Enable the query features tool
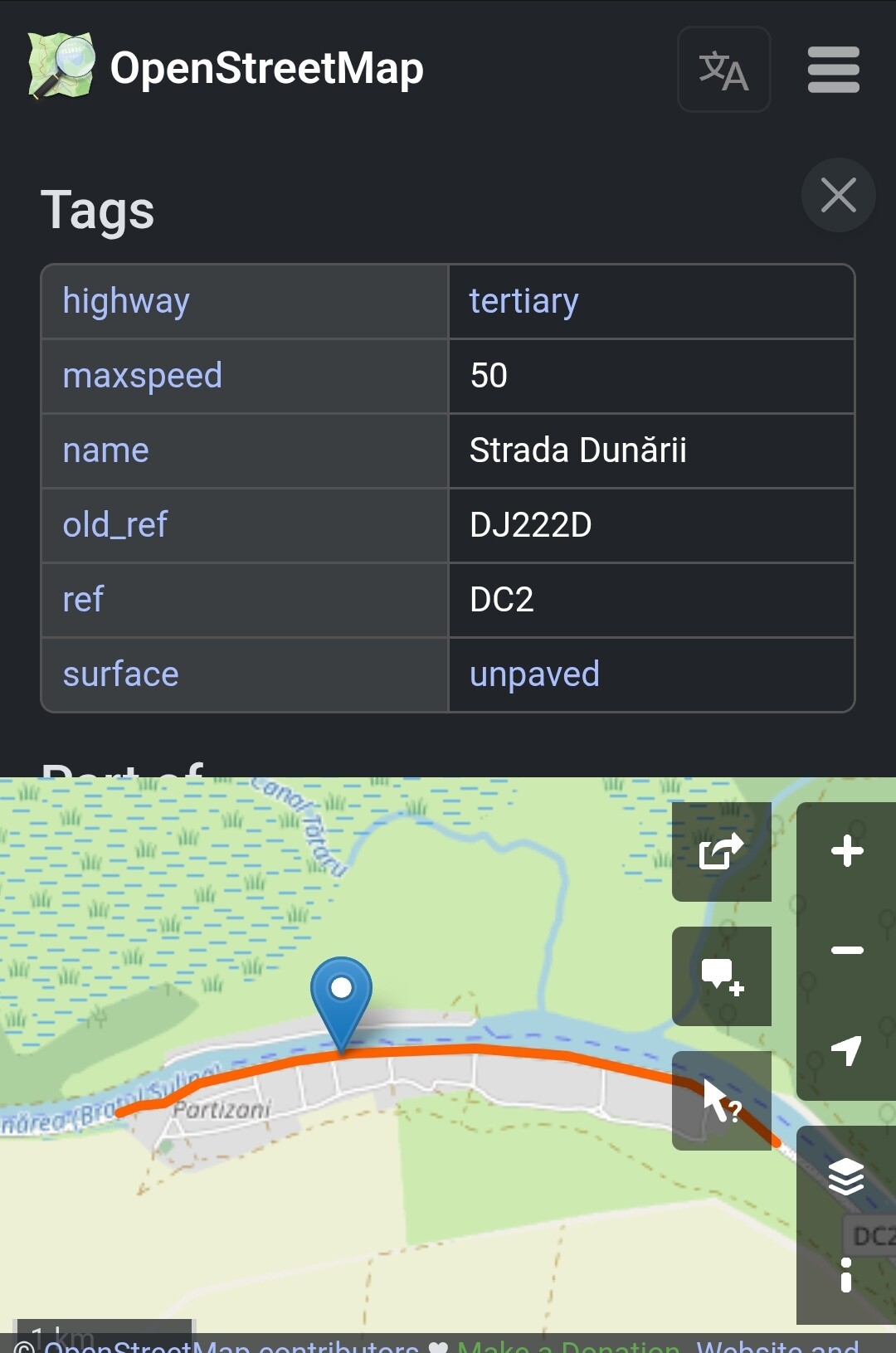This screenshot has width=896, height=1353. point(721,1101)
